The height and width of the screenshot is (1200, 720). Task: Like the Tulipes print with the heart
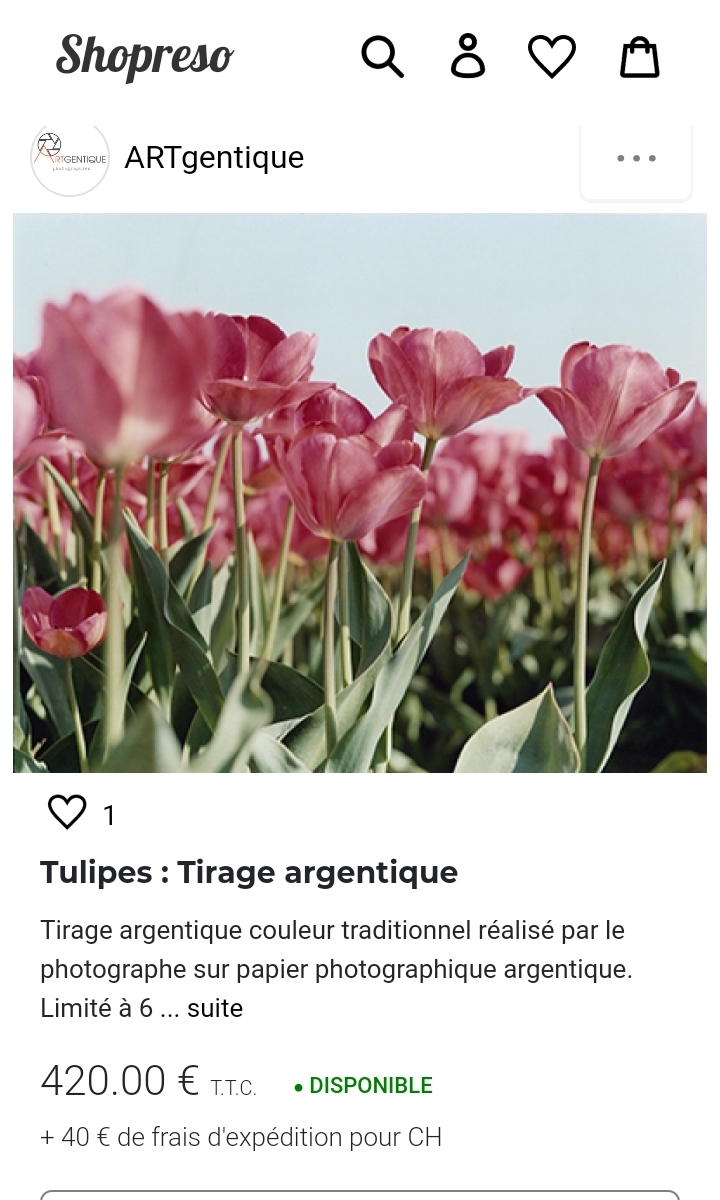click(67, 812)
